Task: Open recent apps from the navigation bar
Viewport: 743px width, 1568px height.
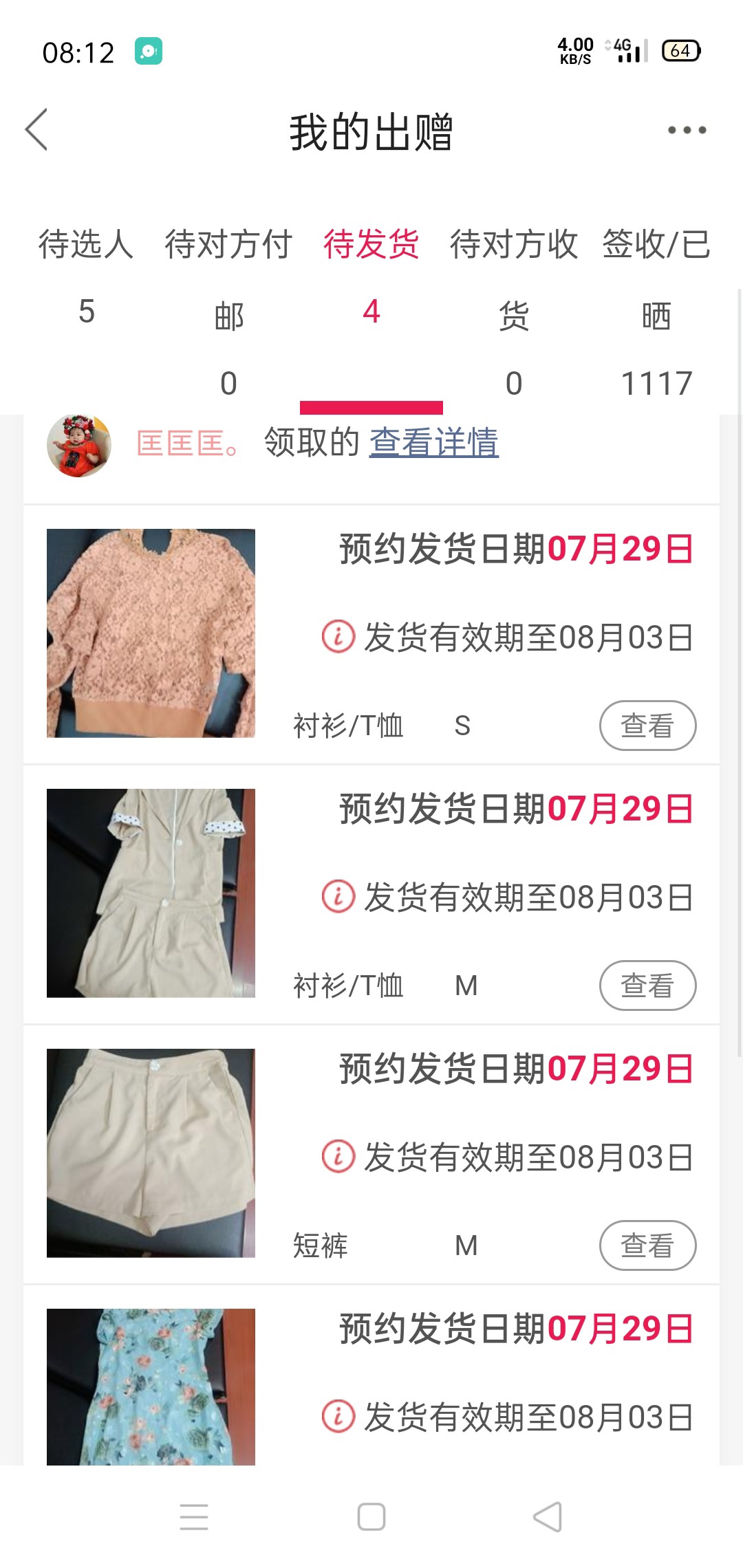Action: pos(194,1516)
